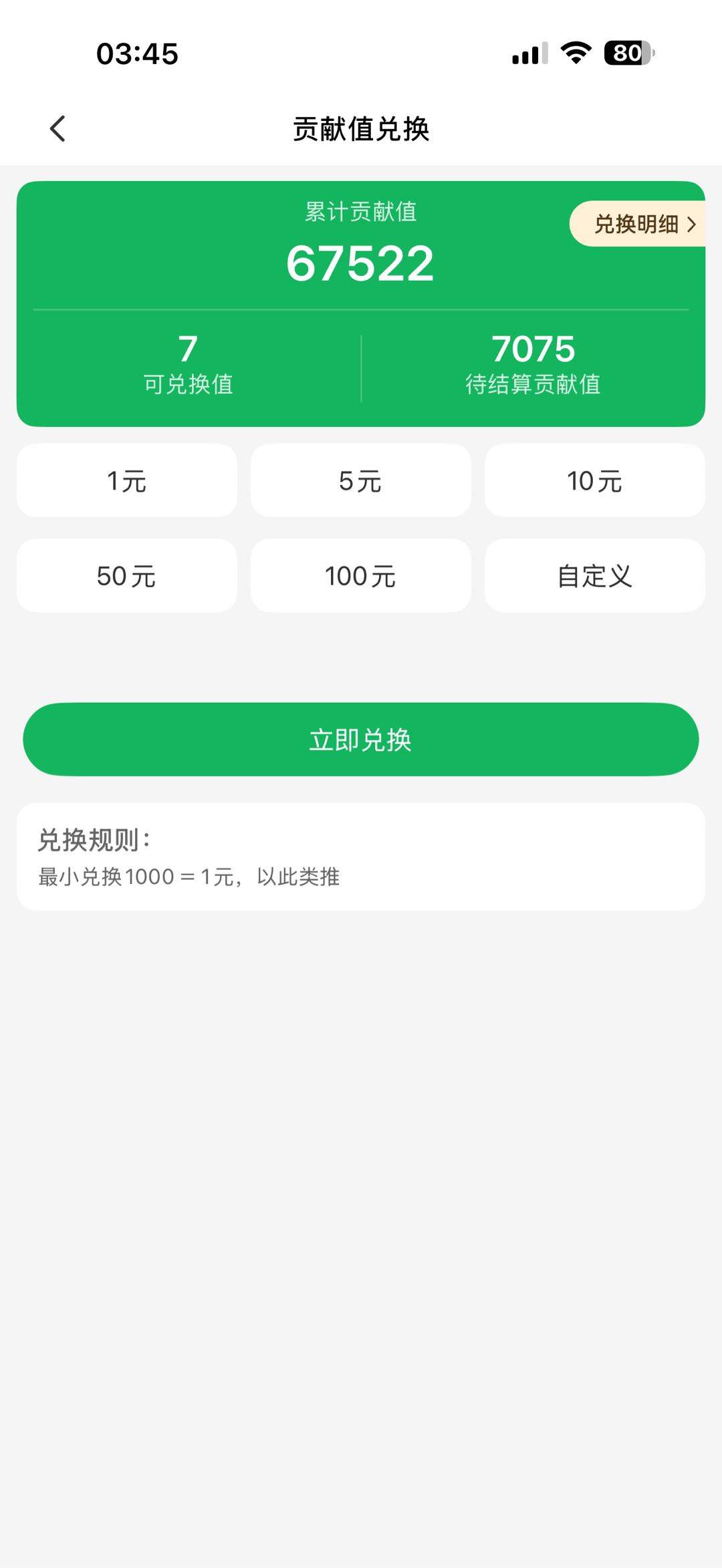The height and width of the screenshot is (1568, 722).
Task: Select the 50元 exchange option
Action: pyautogui.click(x=126, y=575)
